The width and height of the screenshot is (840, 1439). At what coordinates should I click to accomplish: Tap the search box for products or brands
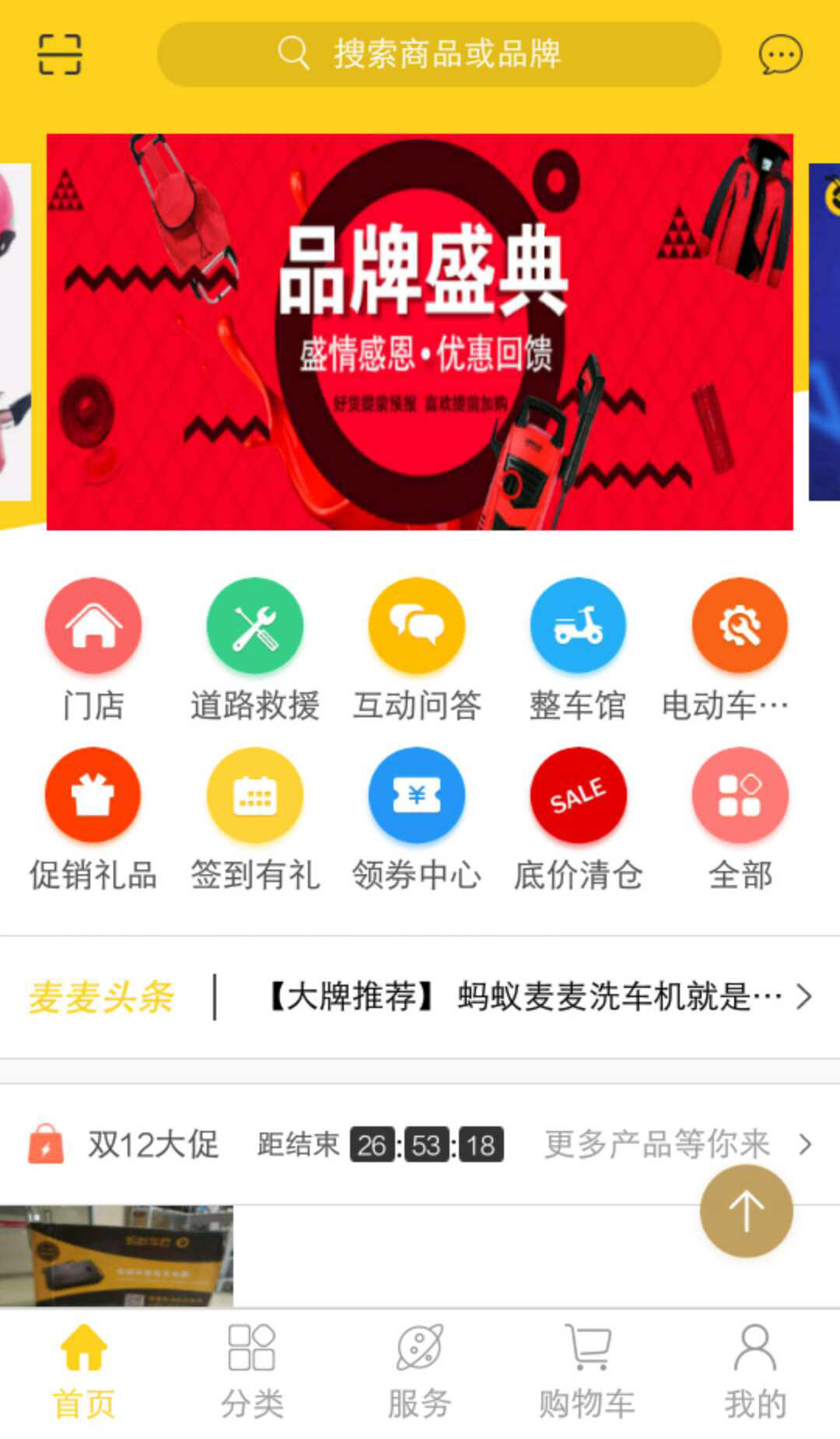coord(439,54)
